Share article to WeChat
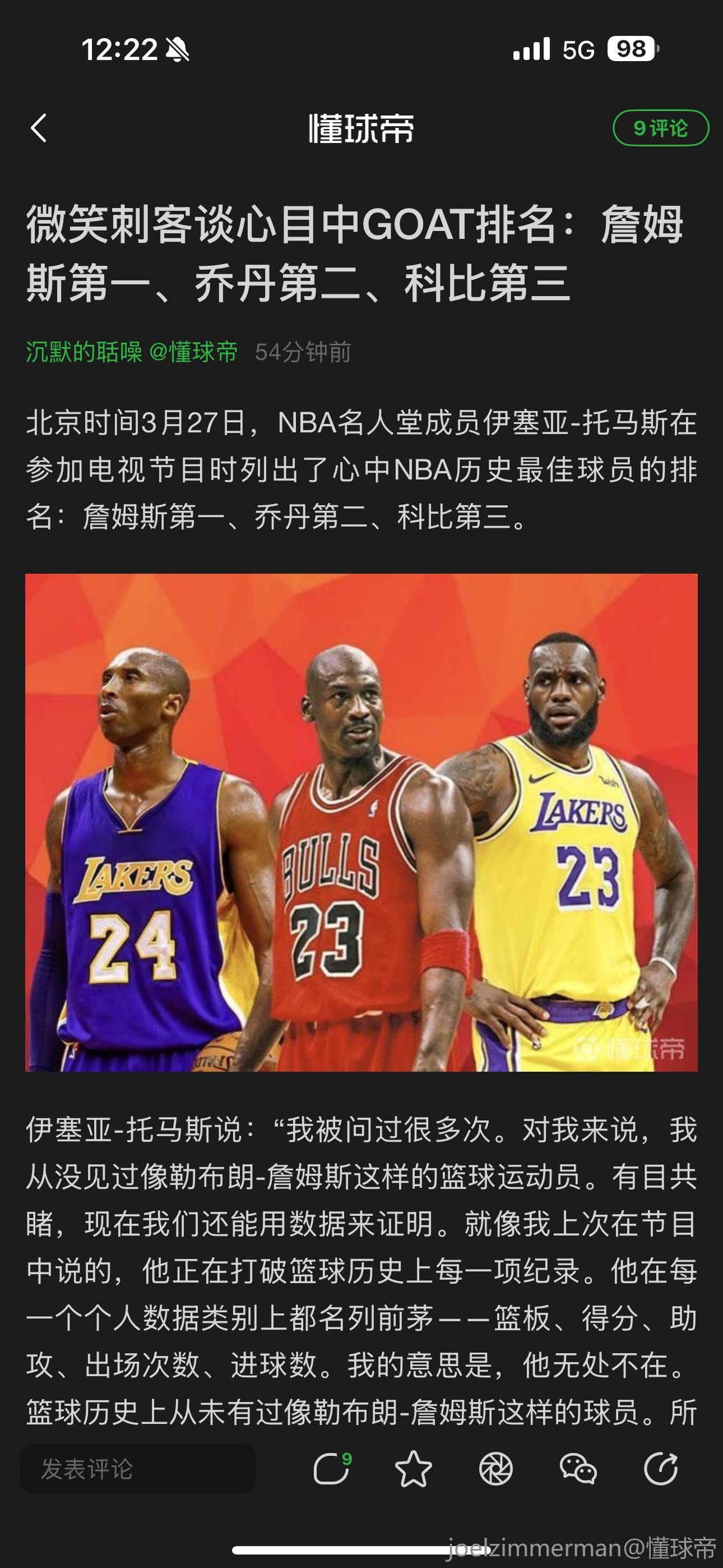723x1568 pixels. coord(577,1469)
